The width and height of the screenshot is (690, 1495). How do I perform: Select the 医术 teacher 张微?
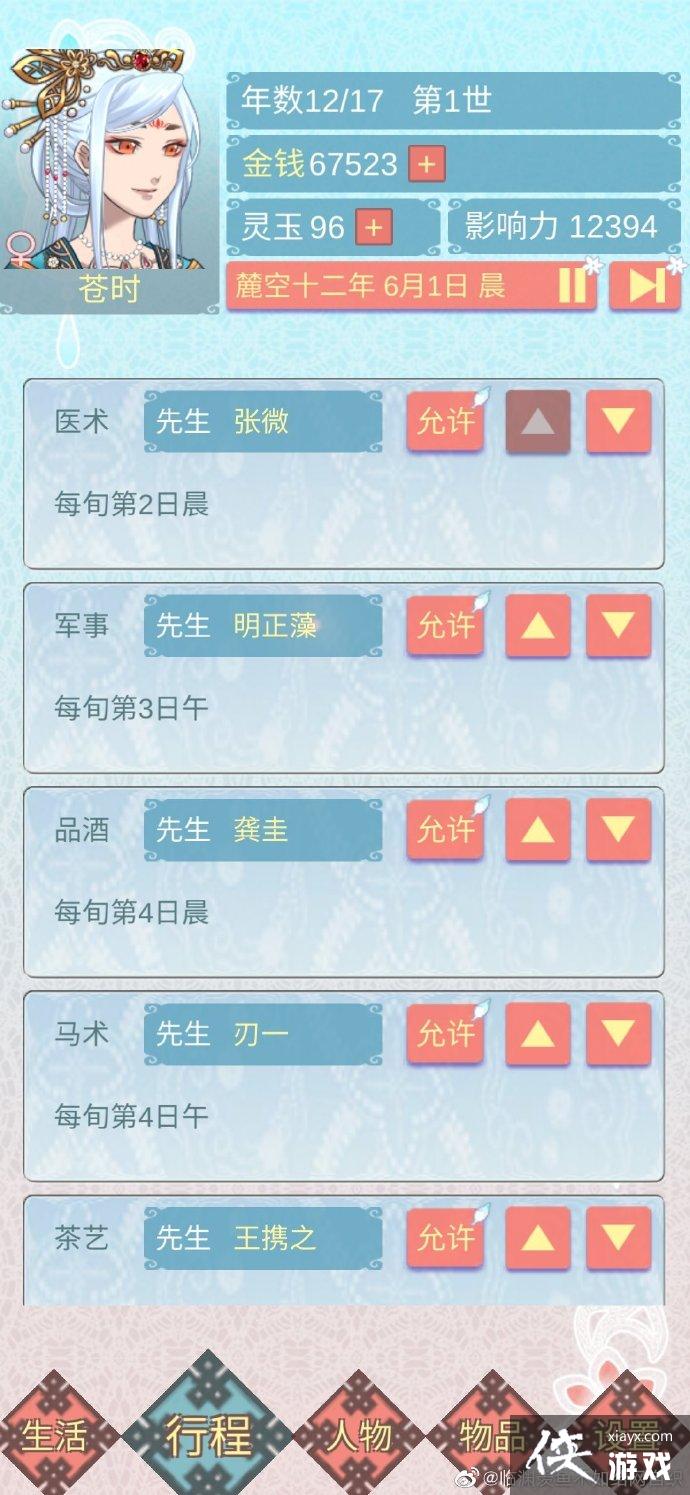point(263,422)
